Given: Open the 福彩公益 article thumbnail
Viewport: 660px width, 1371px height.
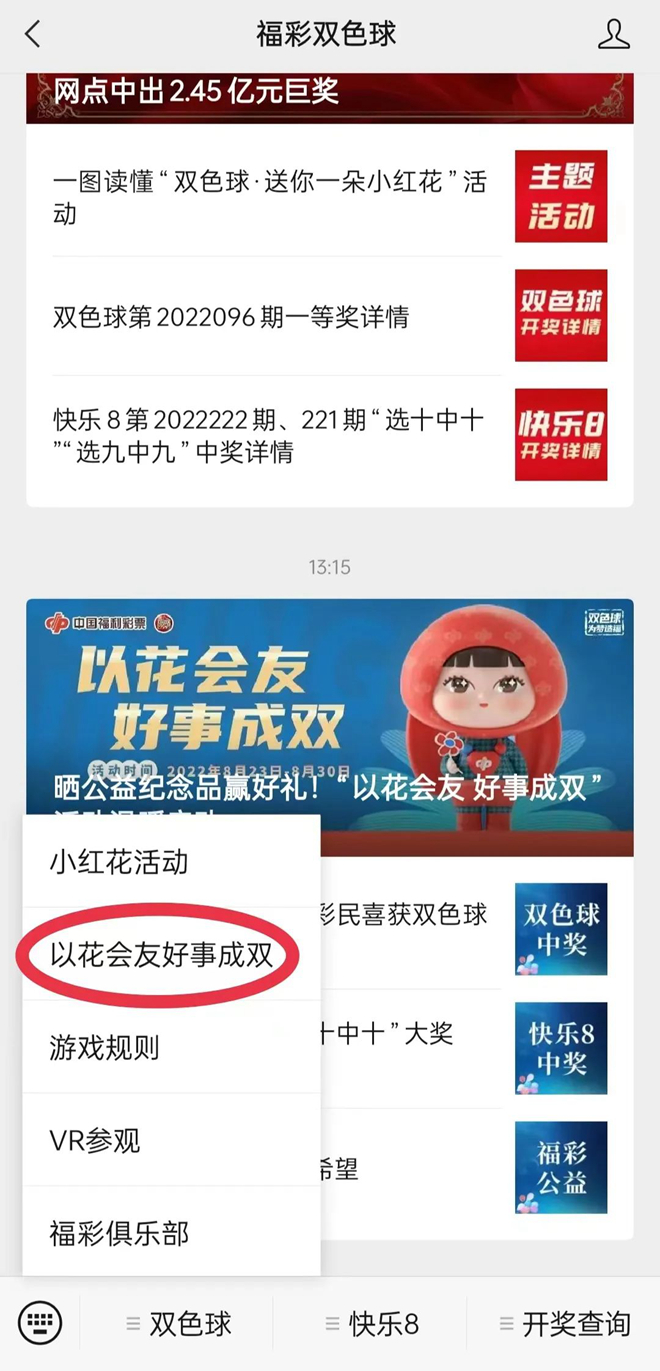Looking at the screenshot, I should click(x=561, y=1167).
